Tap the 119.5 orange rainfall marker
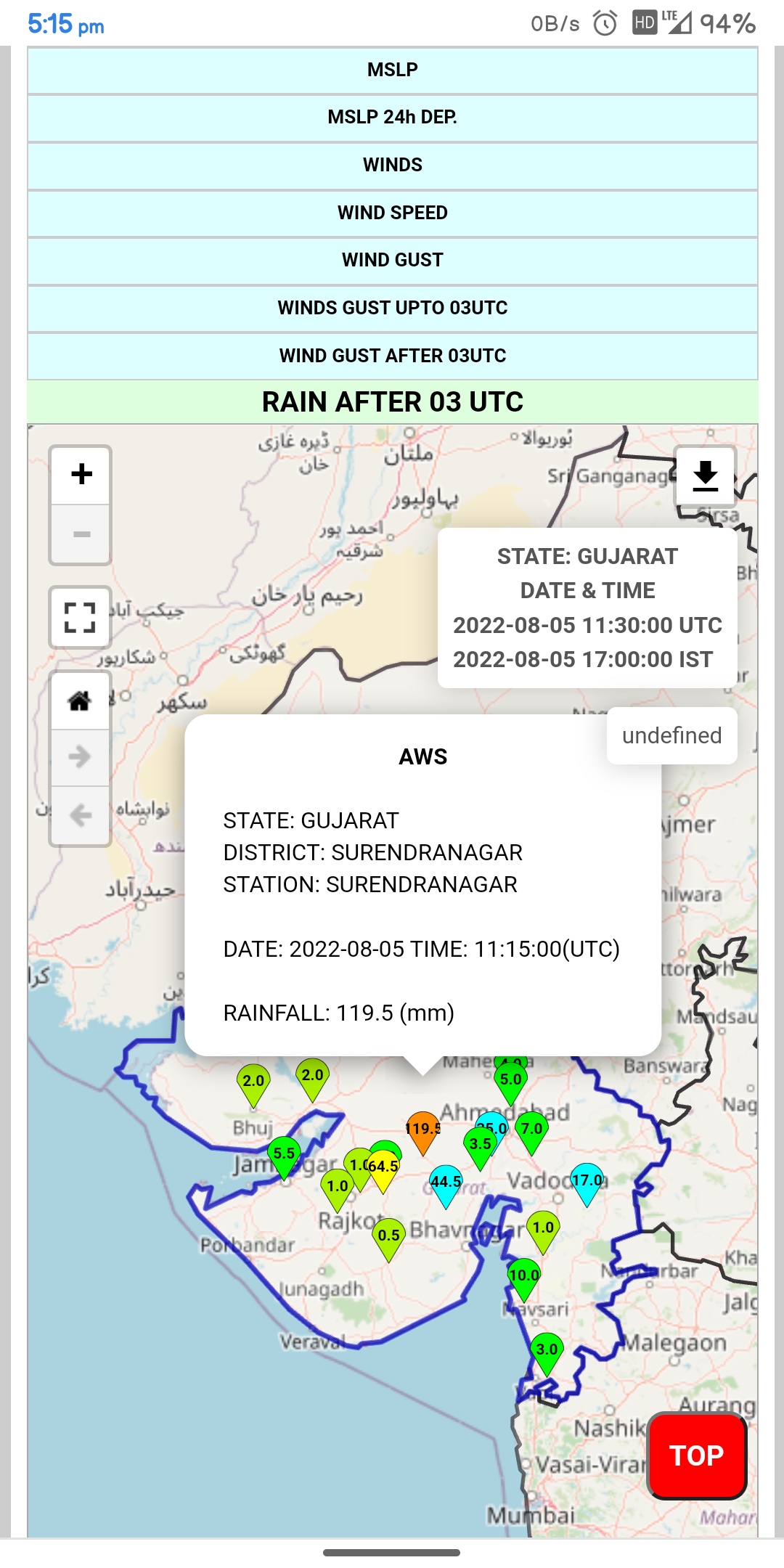The width and height of the screenshot is (784, 1568). tap(422, 1130)
